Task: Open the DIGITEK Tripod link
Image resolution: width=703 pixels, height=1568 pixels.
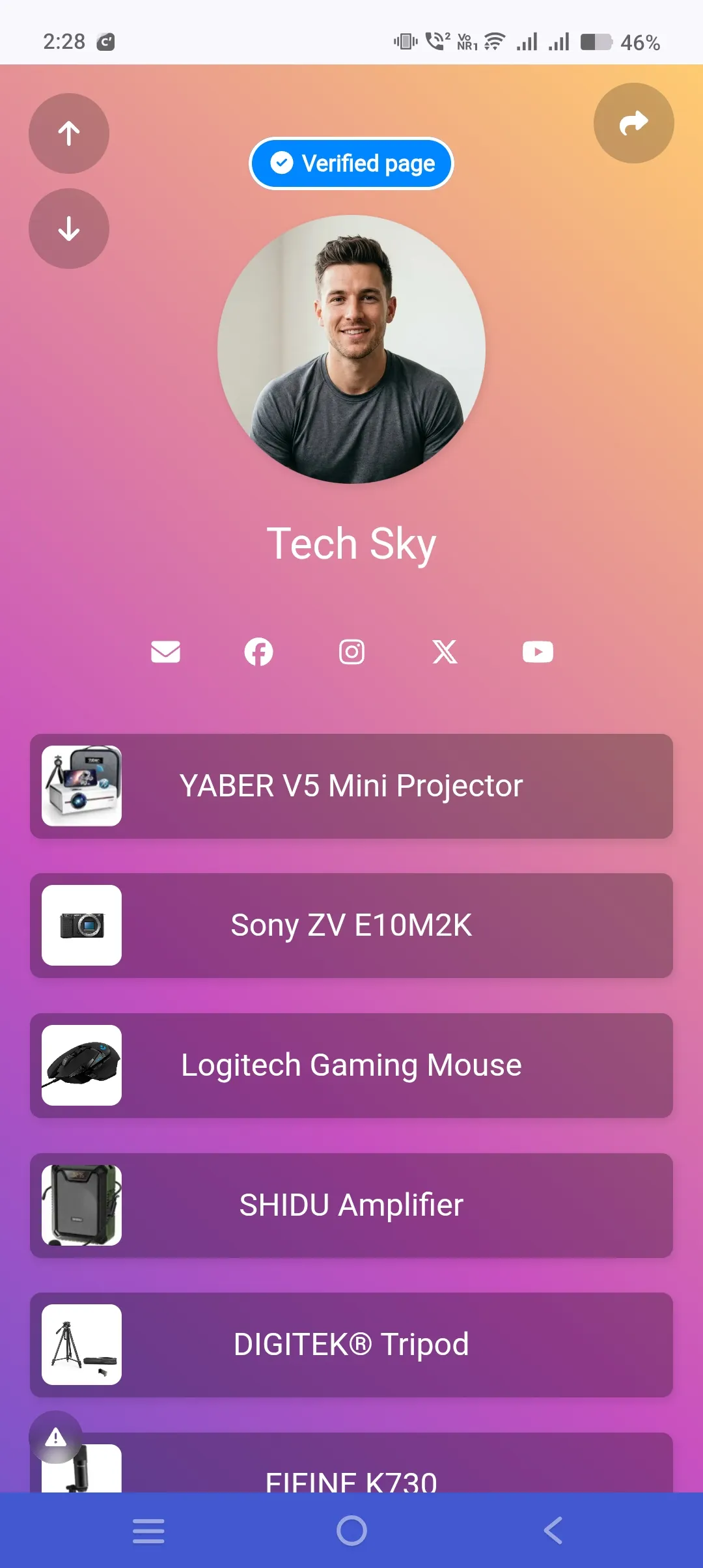Action: (351, 1345)
